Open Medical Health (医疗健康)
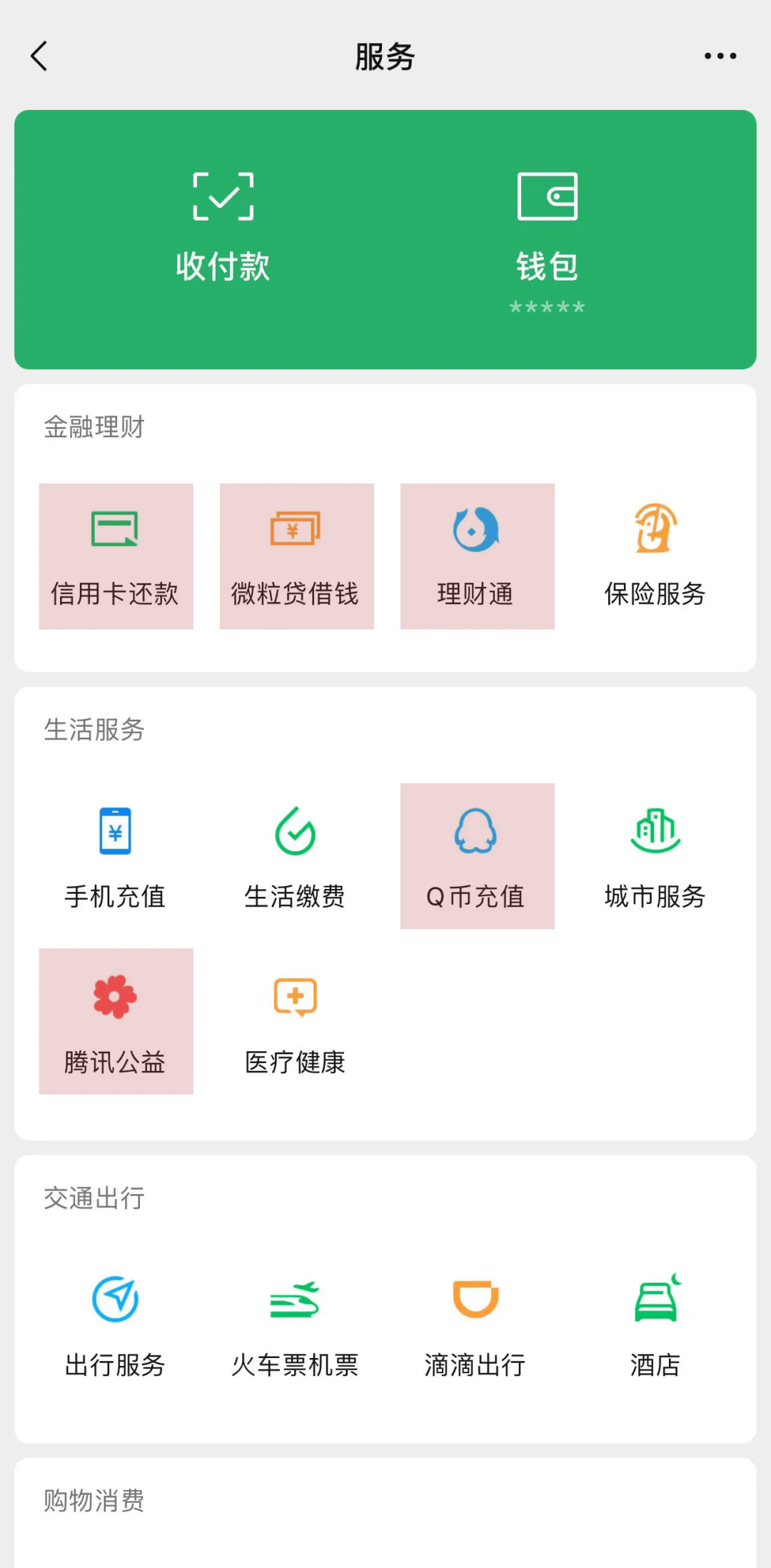The width and height of the screenshot is (771, 1568). click(296, 1021)
